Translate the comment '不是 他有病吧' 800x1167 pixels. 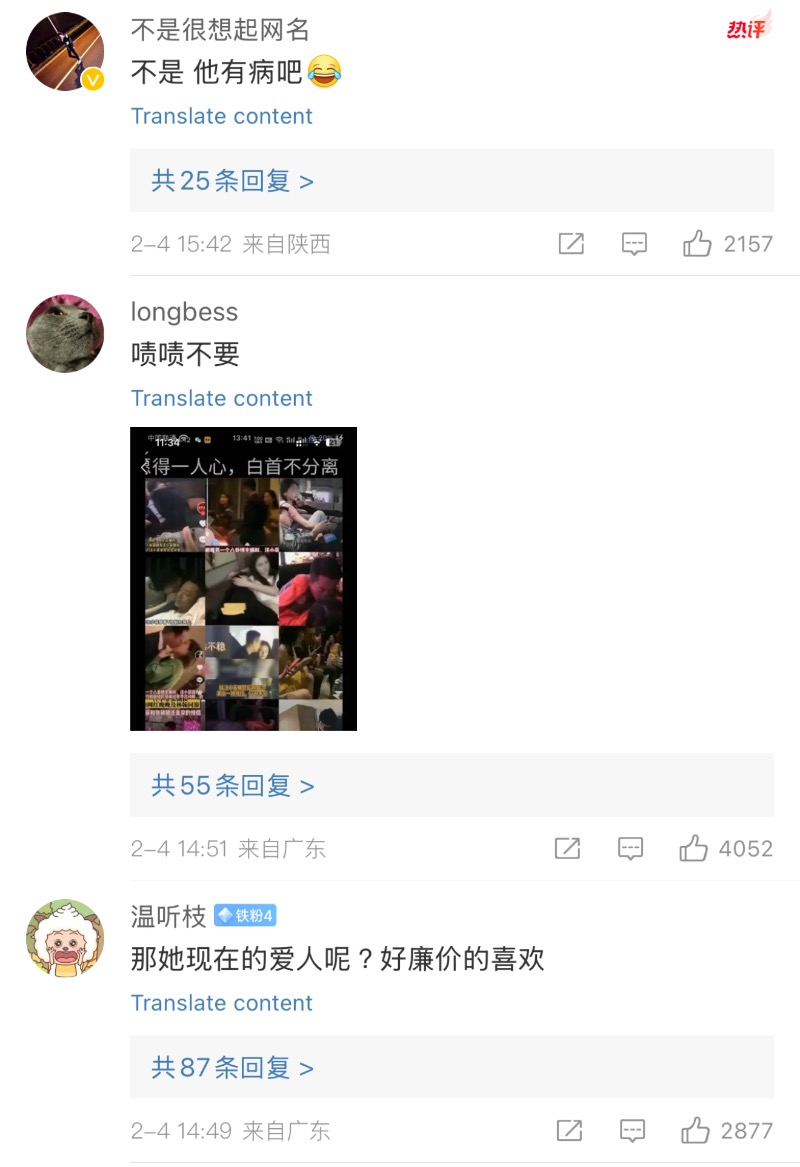click(x=221, y=116)
